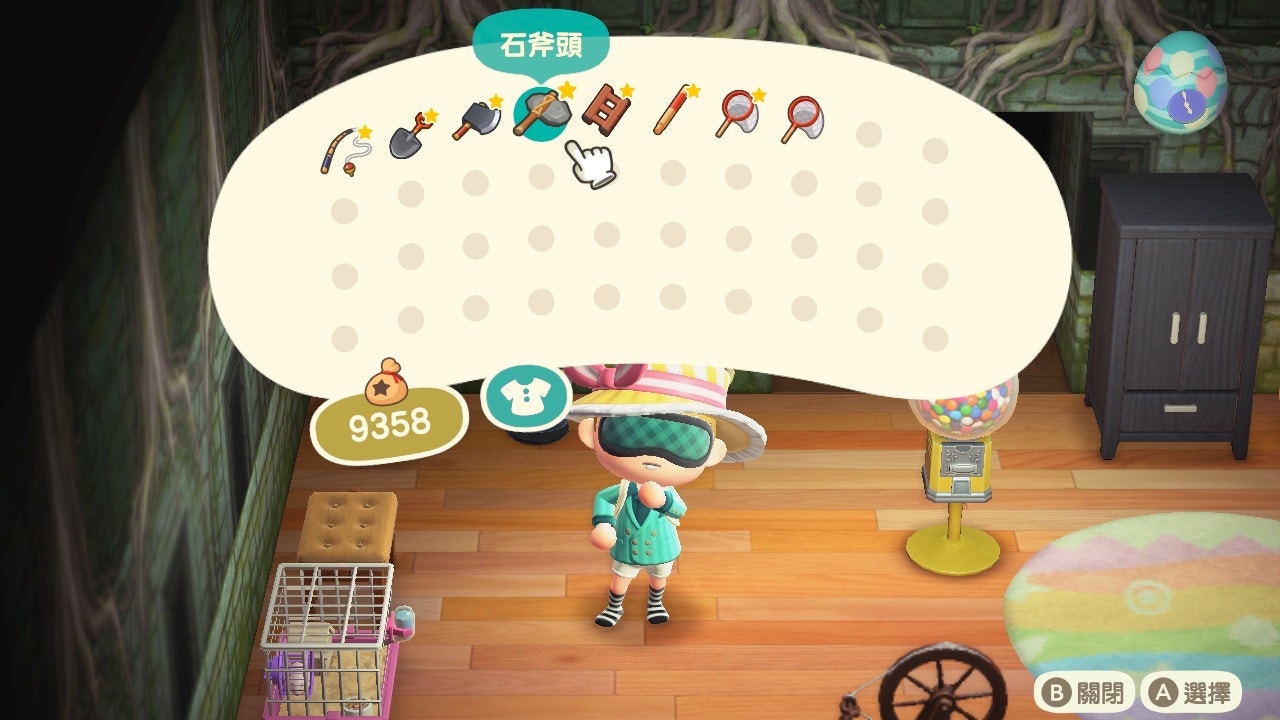The image size is (1280, 720).
Task: Confirm with the 選擇 button
Action: [x=1192, y=692]
